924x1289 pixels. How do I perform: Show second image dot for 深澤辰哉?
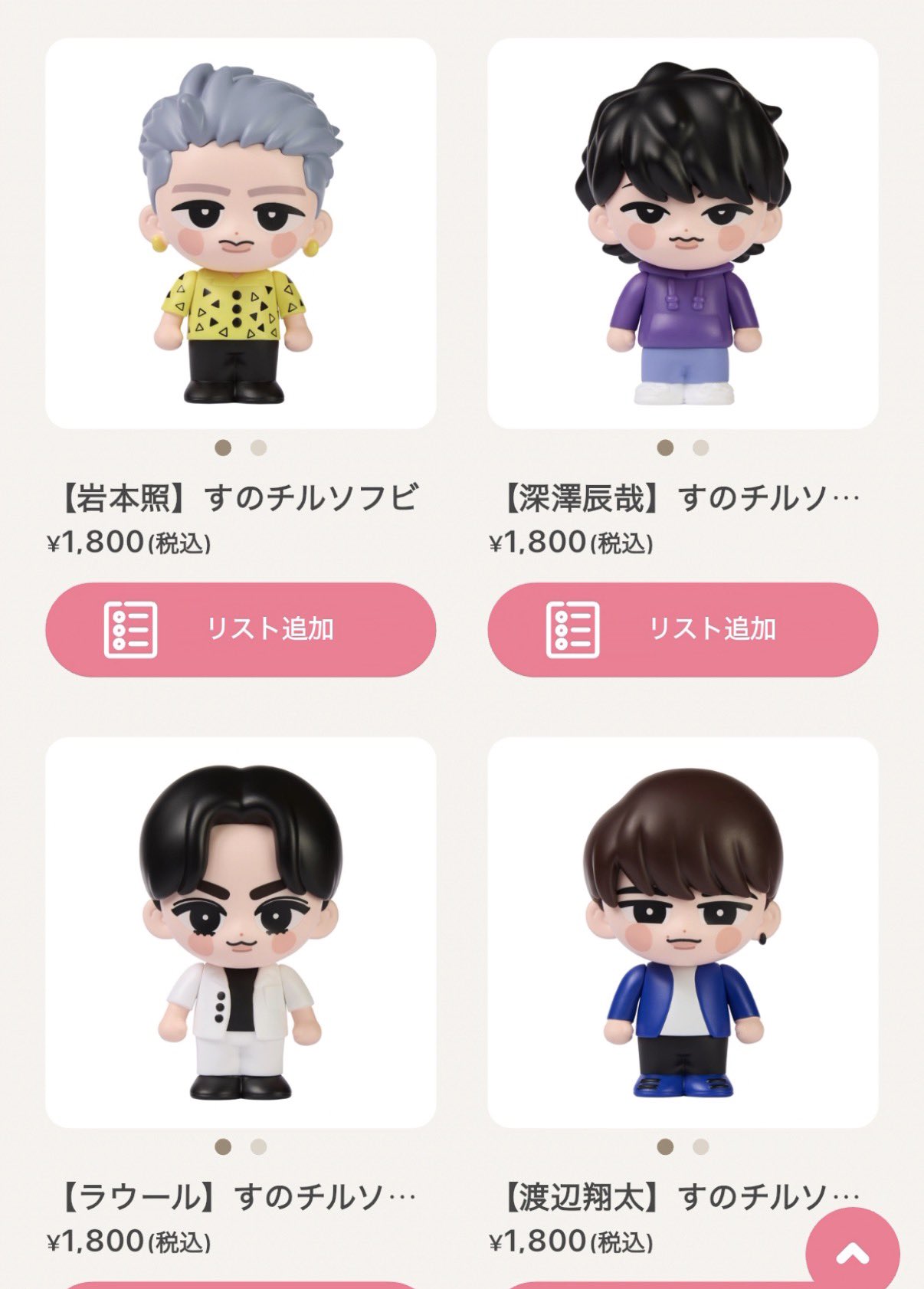coord(700,448)
